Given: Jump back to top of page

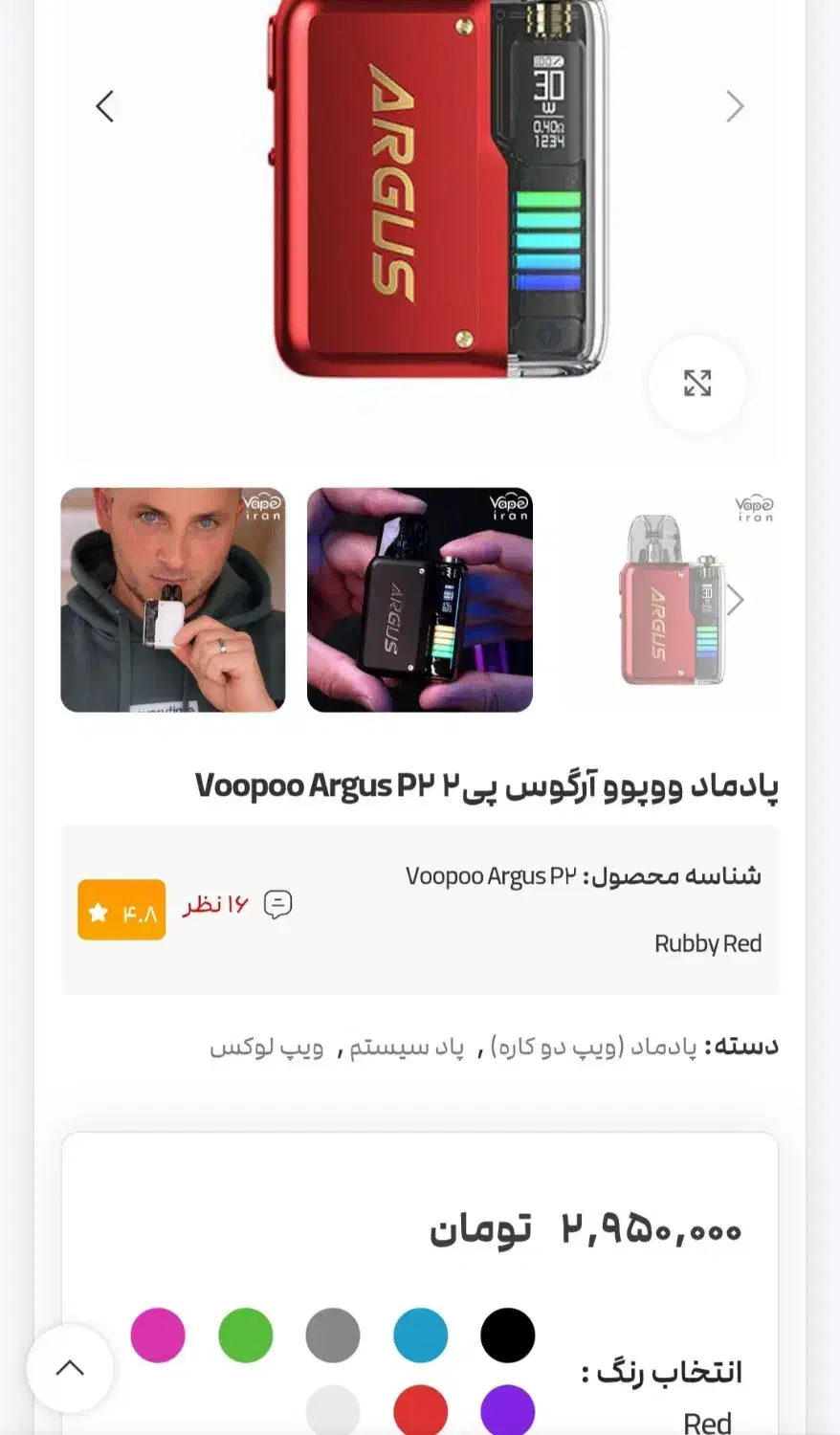Looking at the screenshot, I should pos(70,1368).
